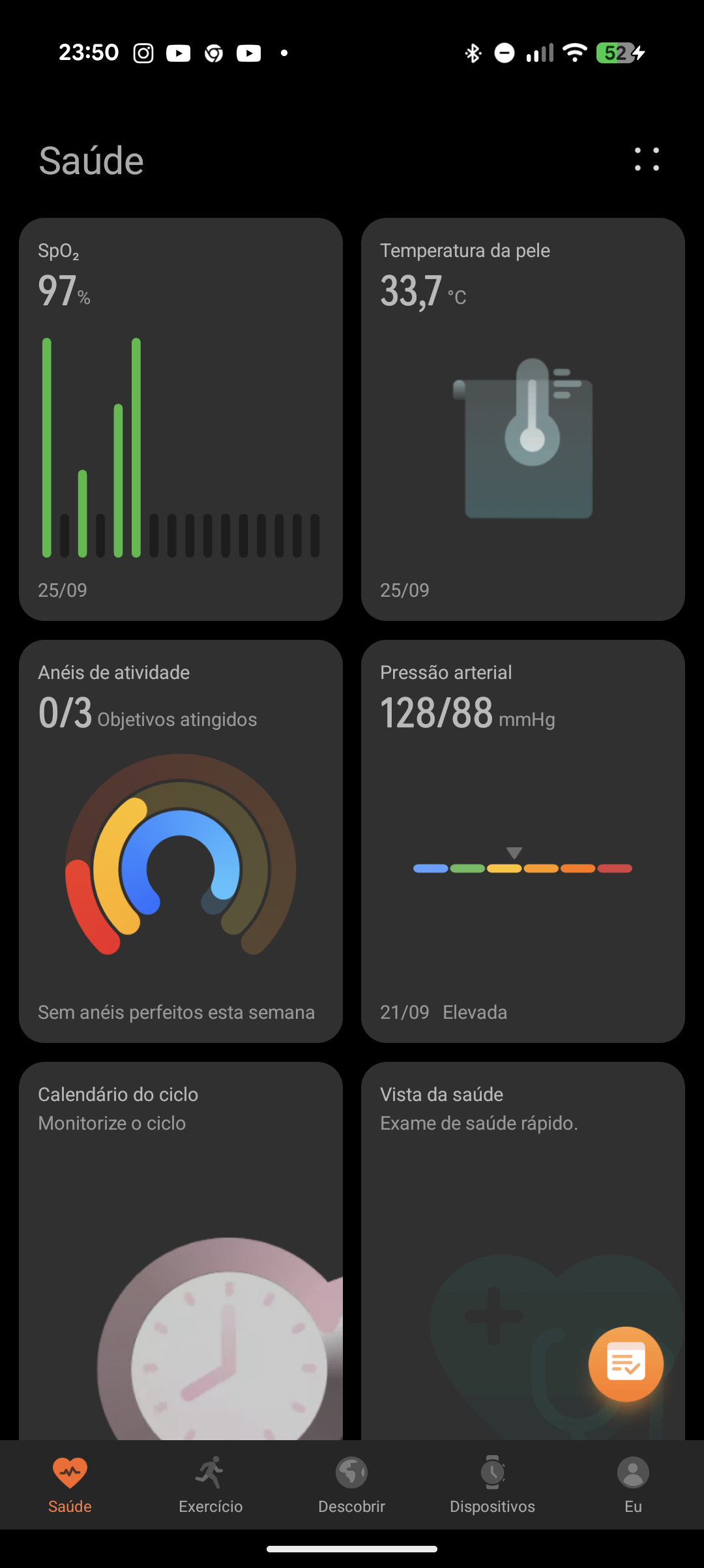
Task: Tap the orange floating checklist button
Action: (x=626, y=1364)
